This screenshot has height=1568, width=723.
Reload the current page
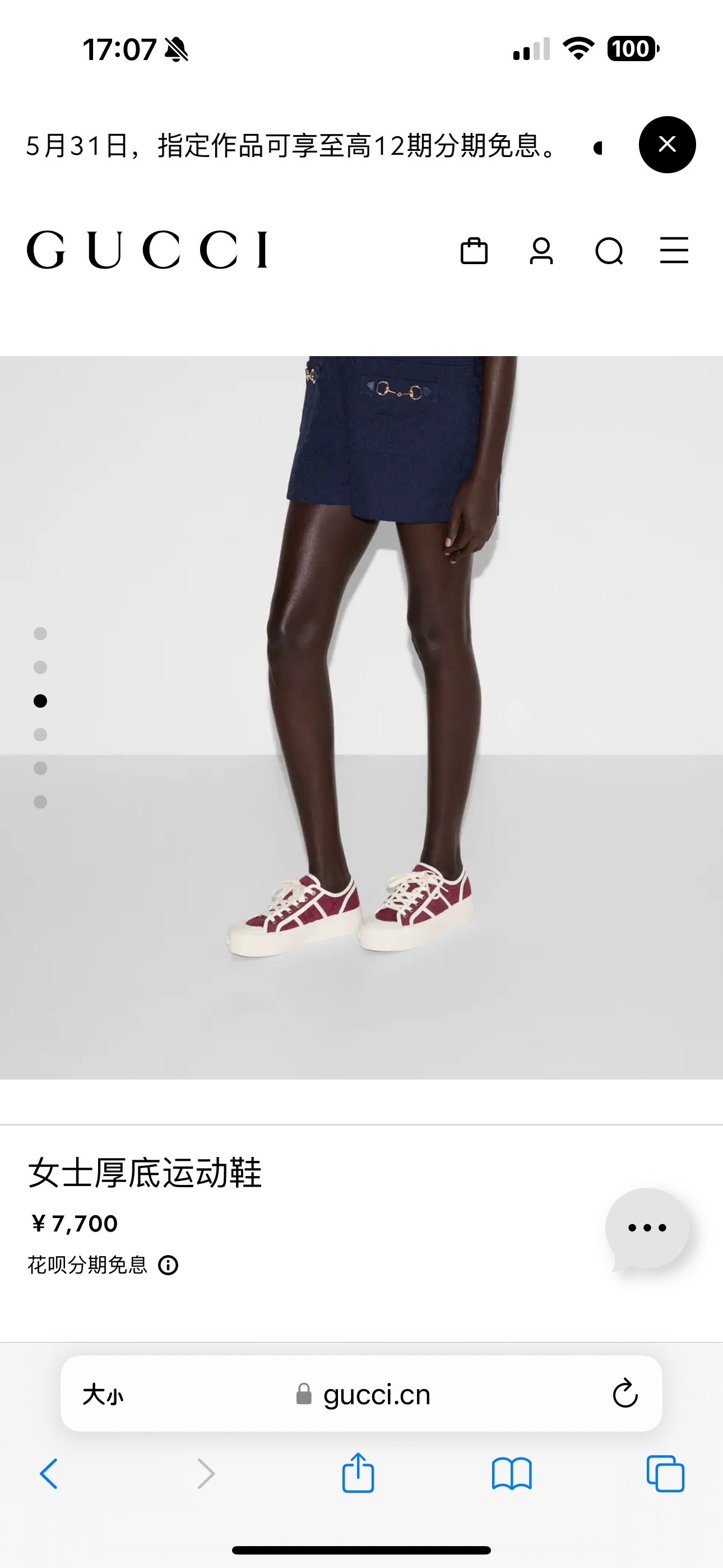click(x=624, y=1394)
